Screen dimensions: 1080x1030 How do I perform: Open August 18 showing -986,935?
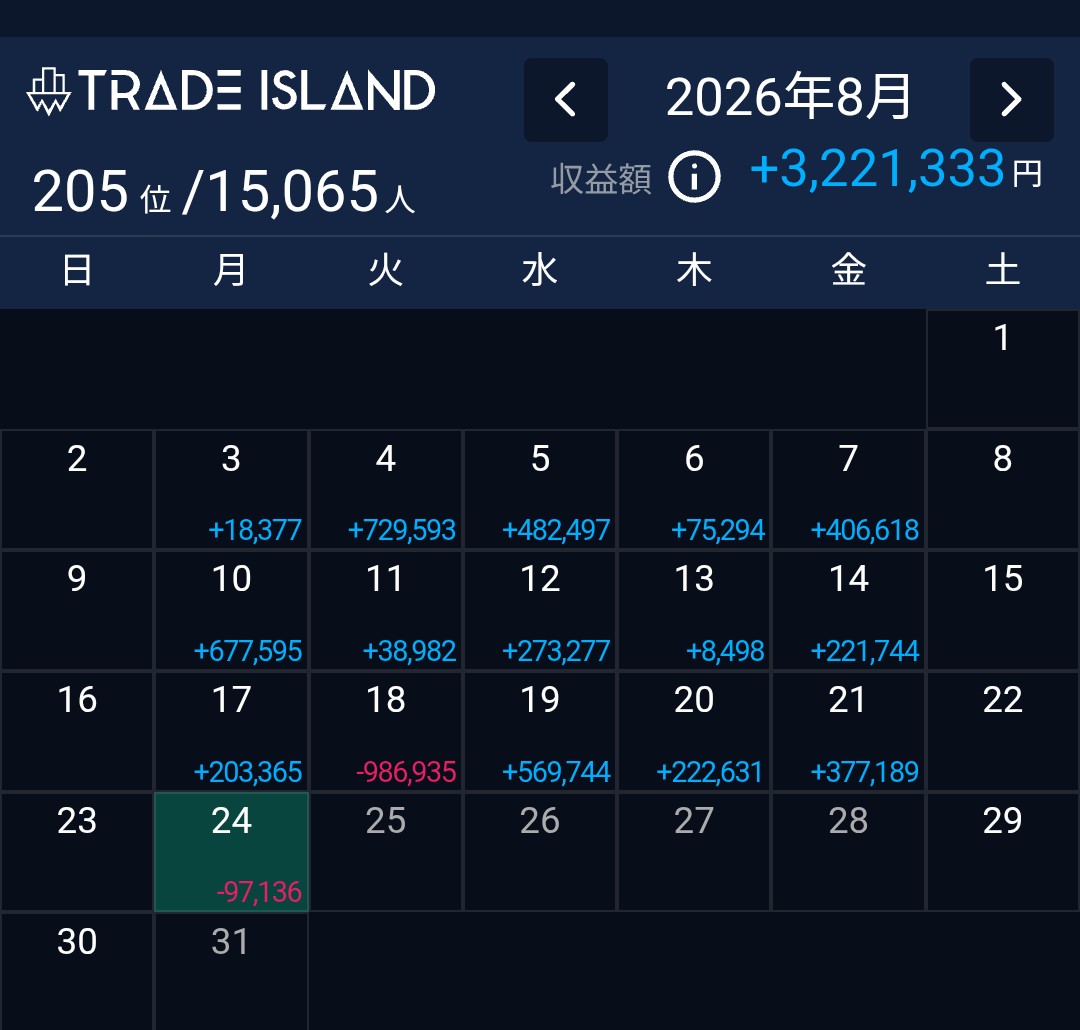[x=386, y=731]
